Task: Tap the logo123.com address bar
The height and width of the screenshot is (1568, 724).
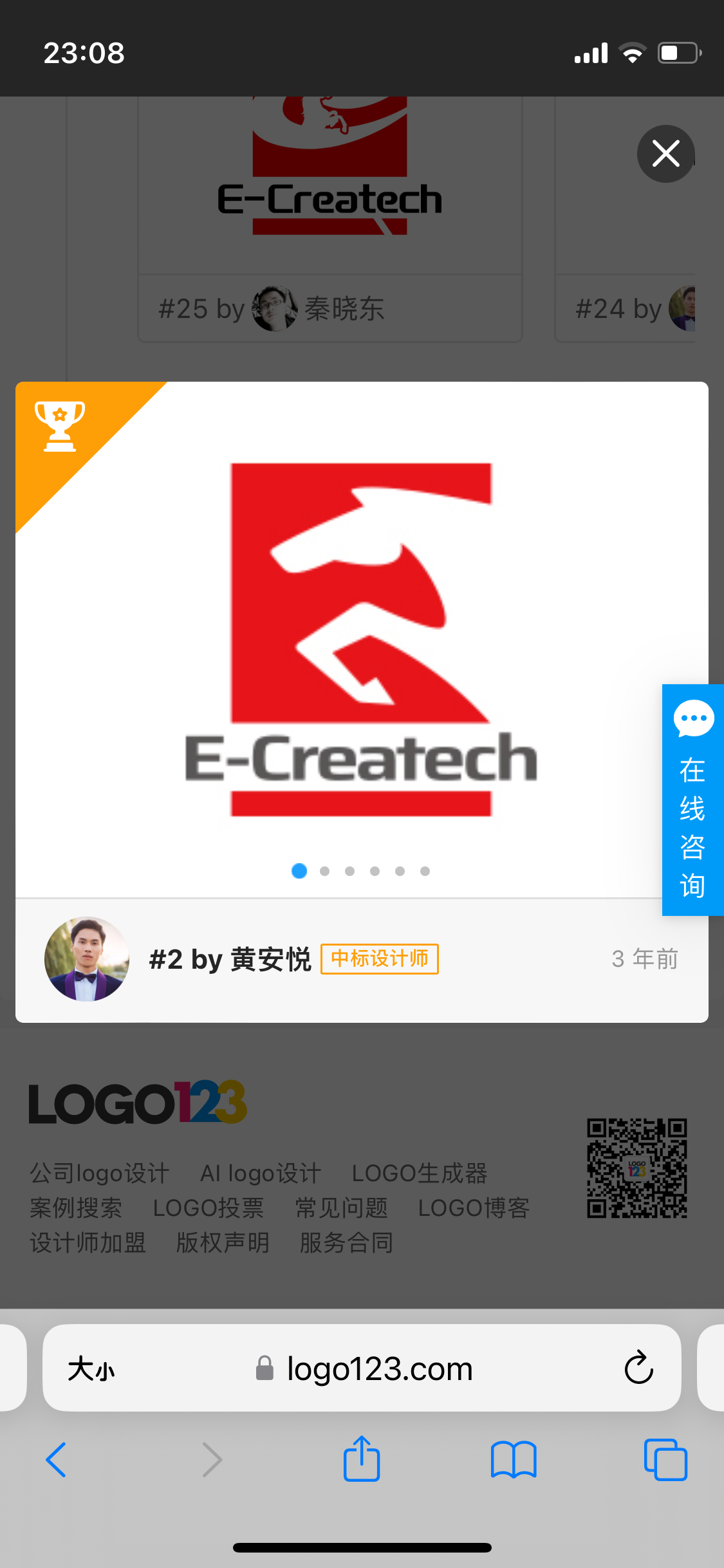Action: 378,1368
